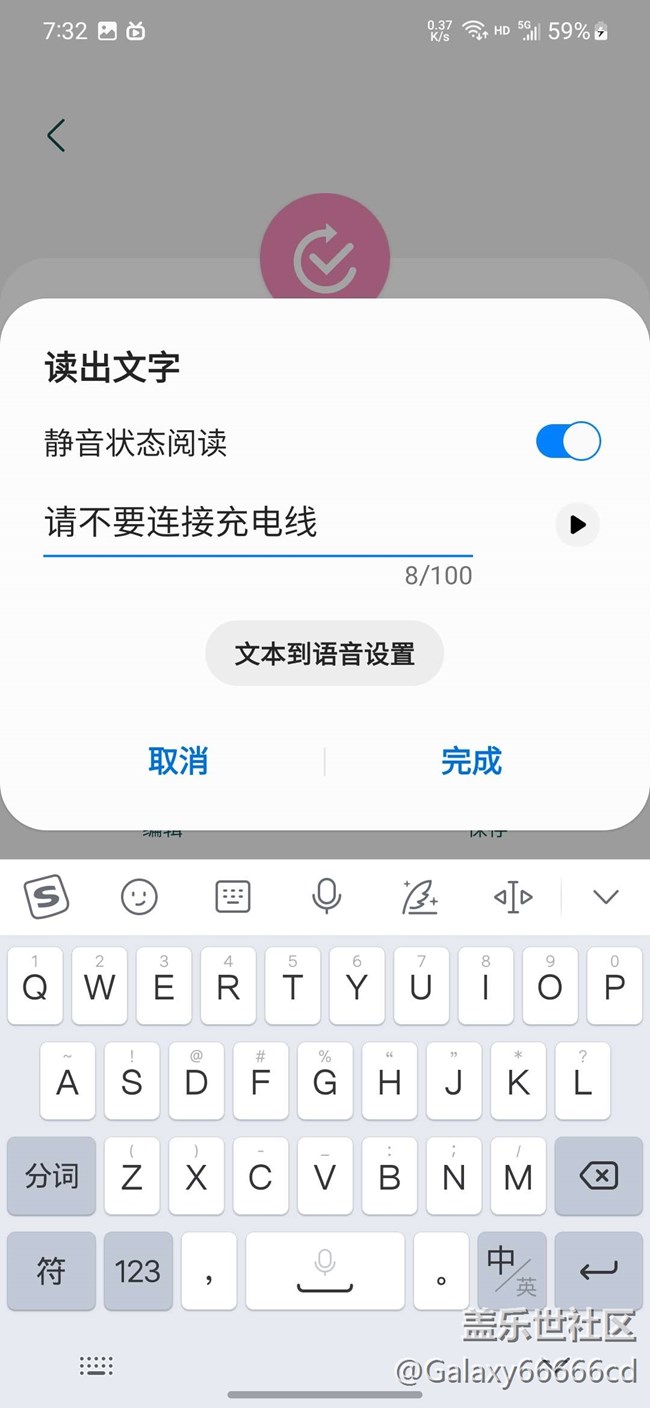Open the Sogou keyboard menu
This screenshot has width=650, height=1408.
point(46,896)
